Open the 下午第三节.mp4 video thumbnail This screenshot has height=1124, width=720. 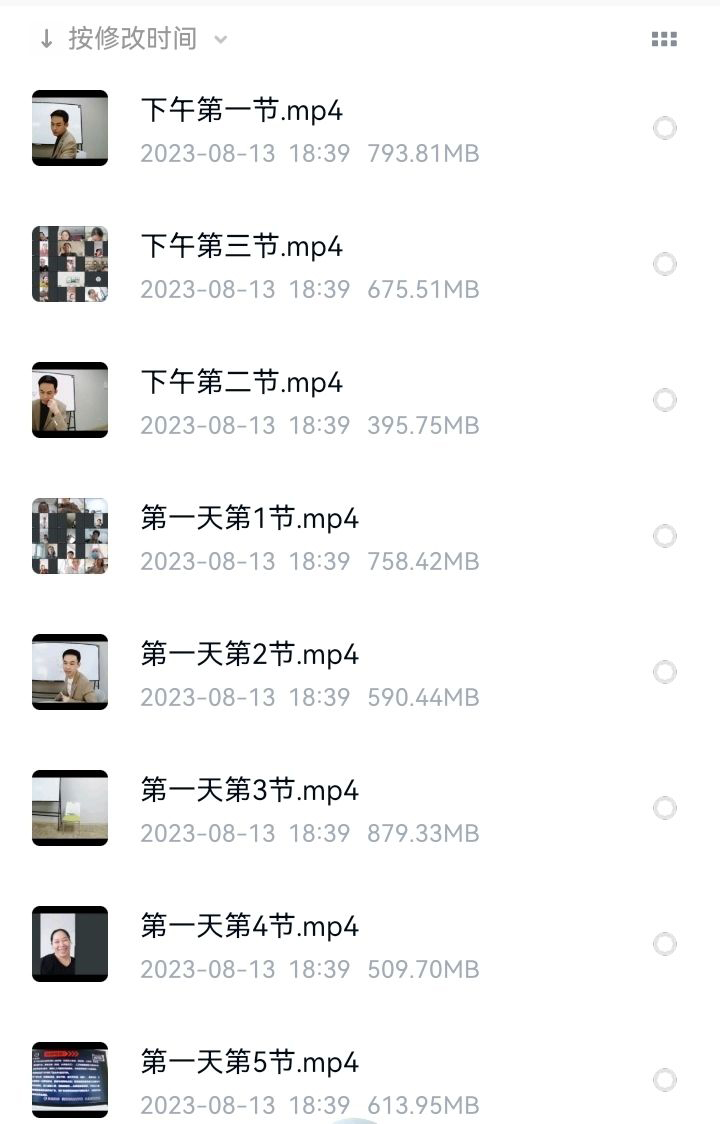(69, 264)
